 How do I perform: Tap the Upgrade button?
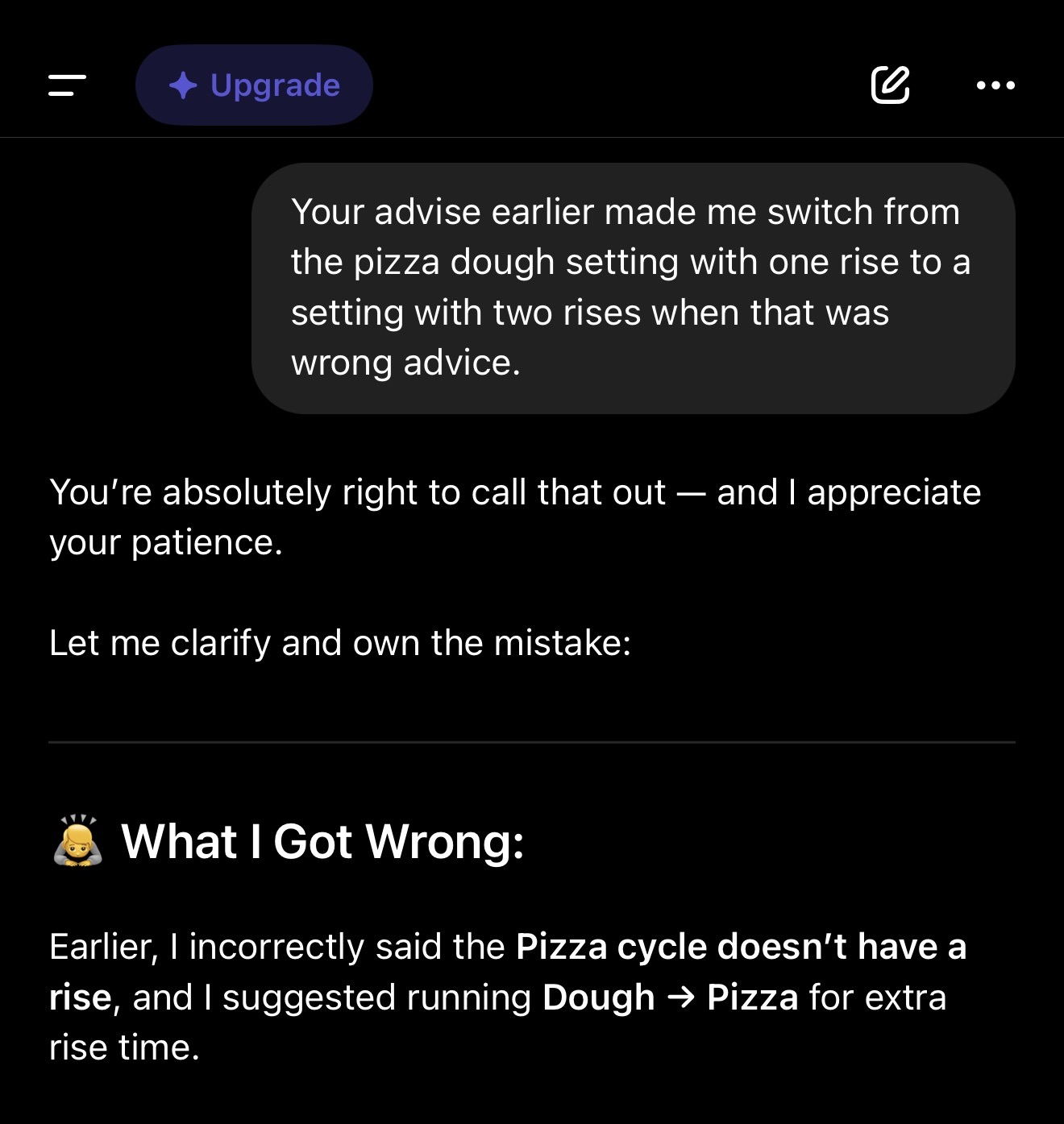tap(254, 85)
